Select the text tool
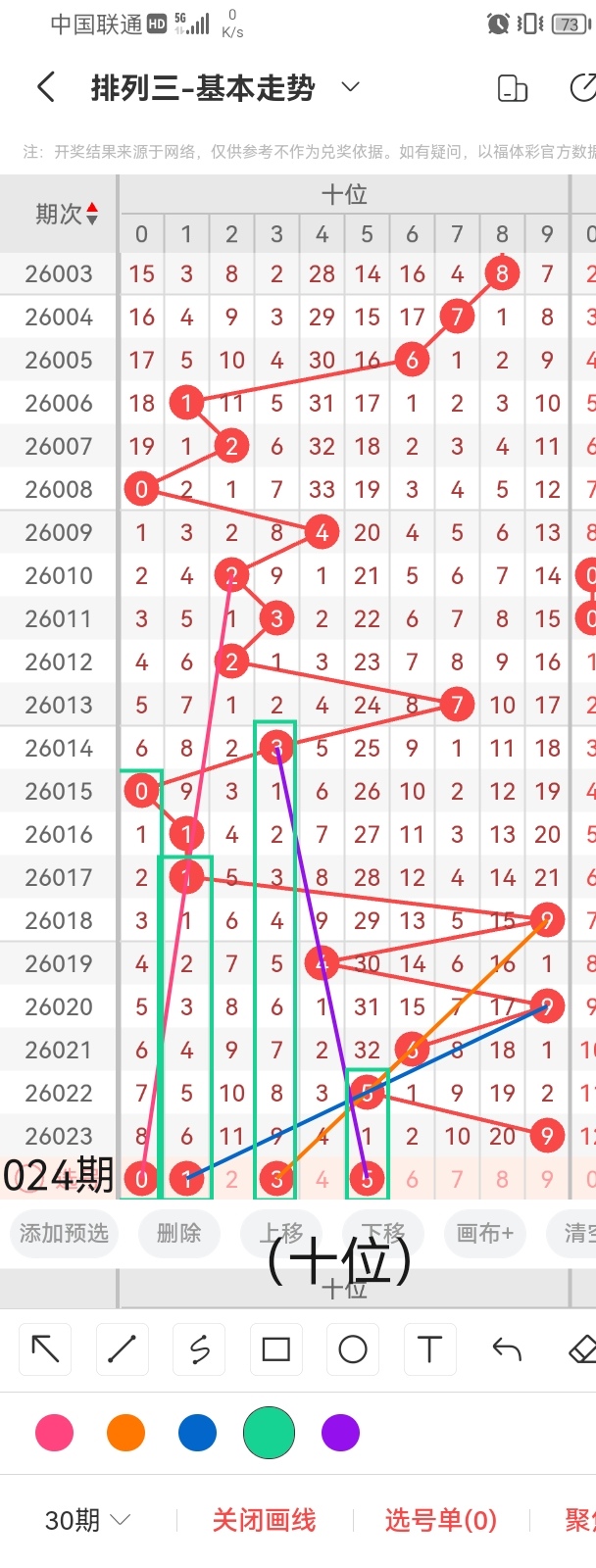 tap(429, 1349)
